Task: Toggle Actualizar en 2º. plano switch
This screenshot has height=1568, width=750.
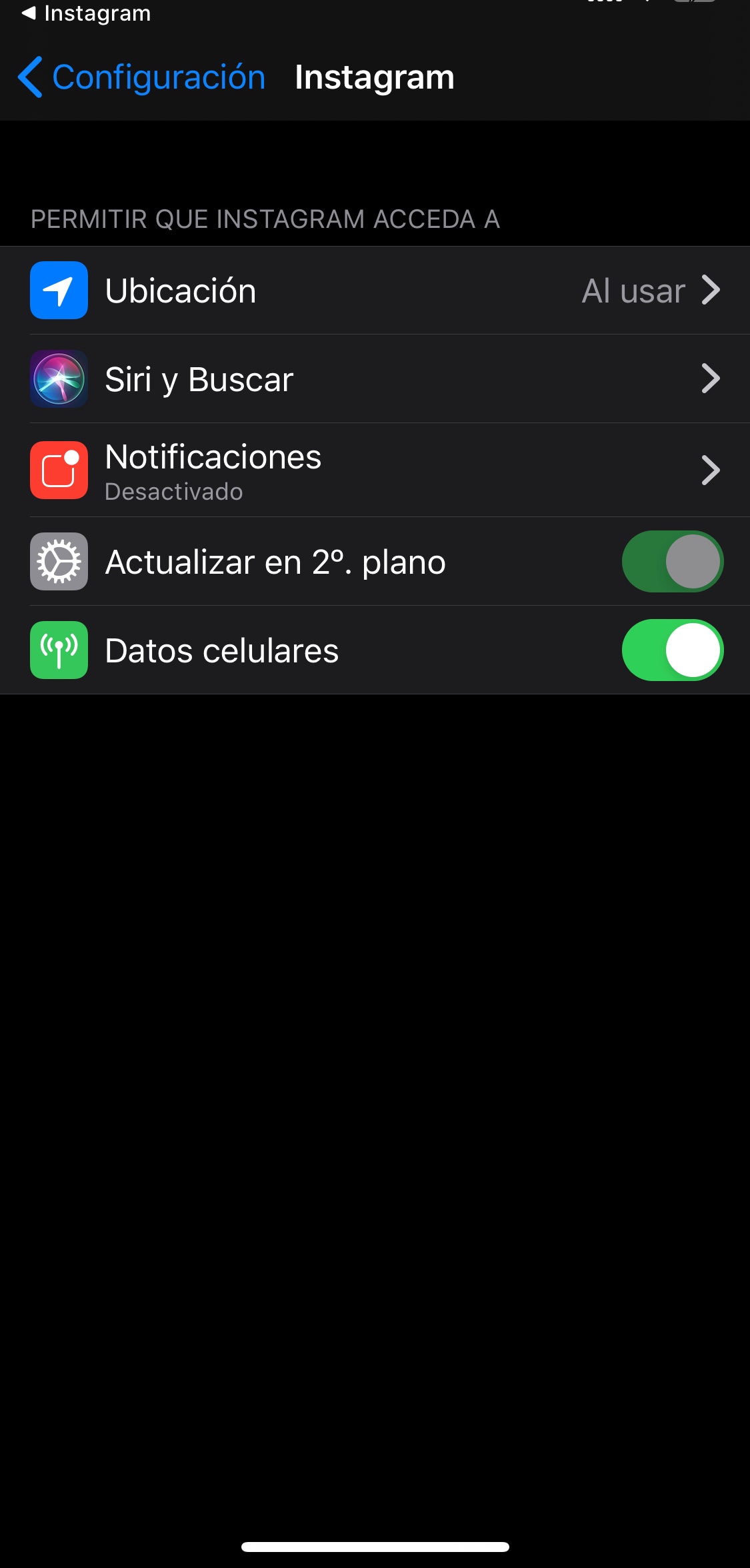Action: [x=672, y=562]
